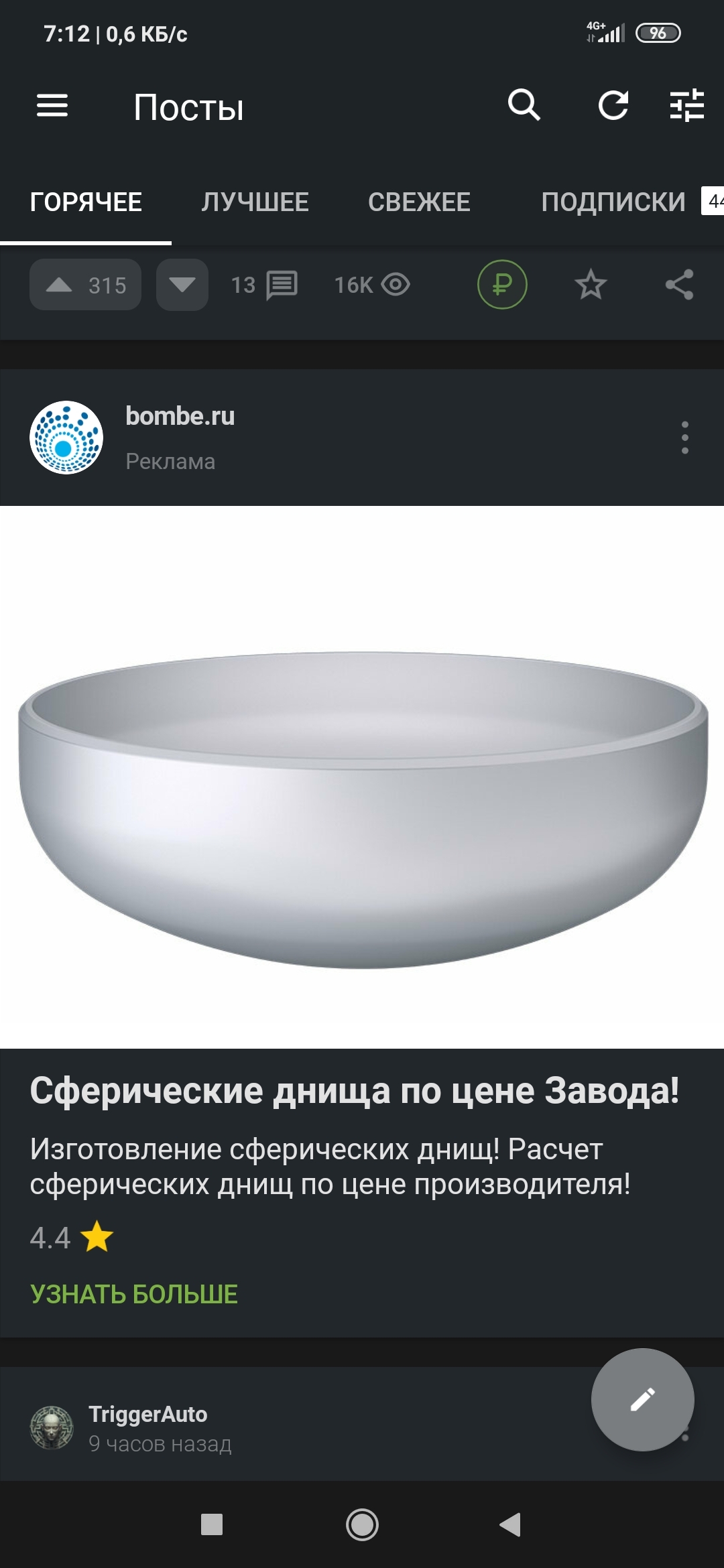Switch to the Свежее tab
724x1568 pixels.
419,202
